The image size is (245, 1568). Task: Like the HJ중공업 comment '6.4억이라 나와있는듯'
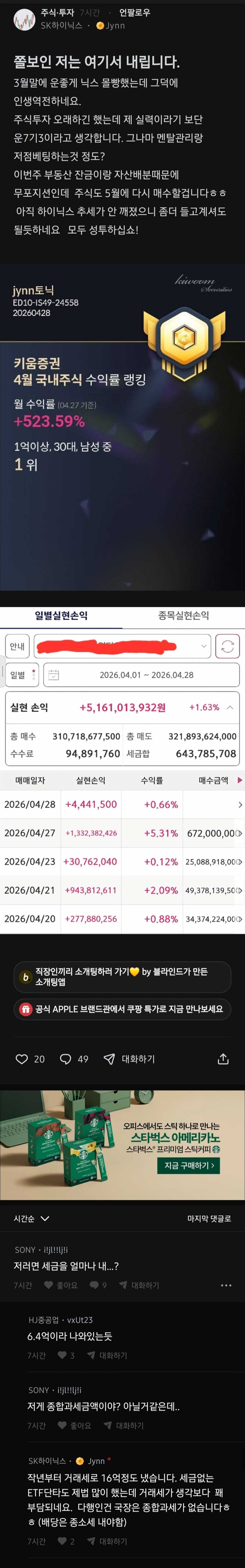(x=66, y=1355)
